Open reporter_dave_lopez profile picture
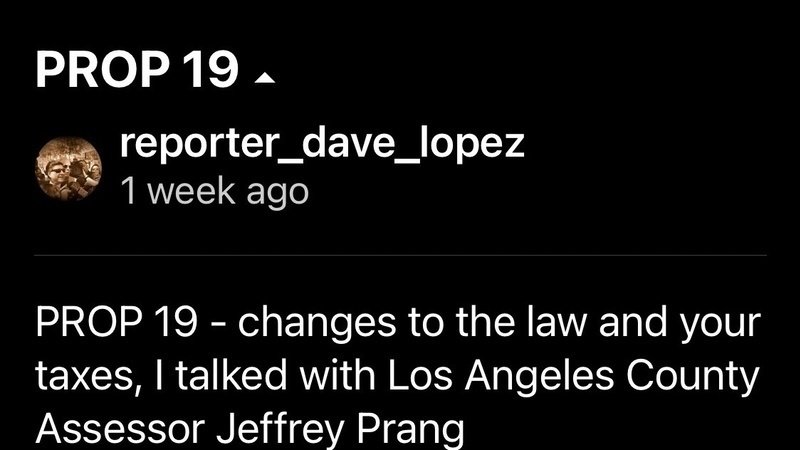This screenshot has width=800, height=450. click(68, 169)
